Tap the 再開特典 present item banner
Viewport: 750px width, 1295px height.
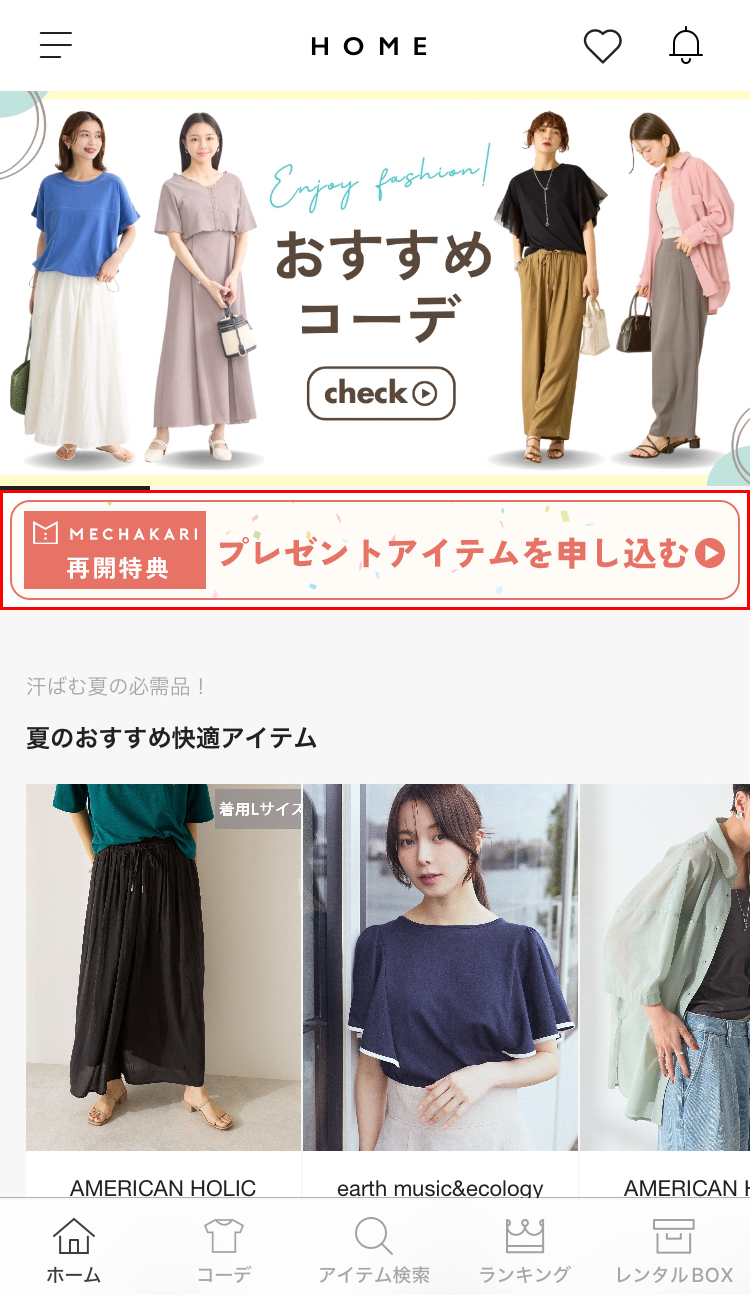point(375,550)
